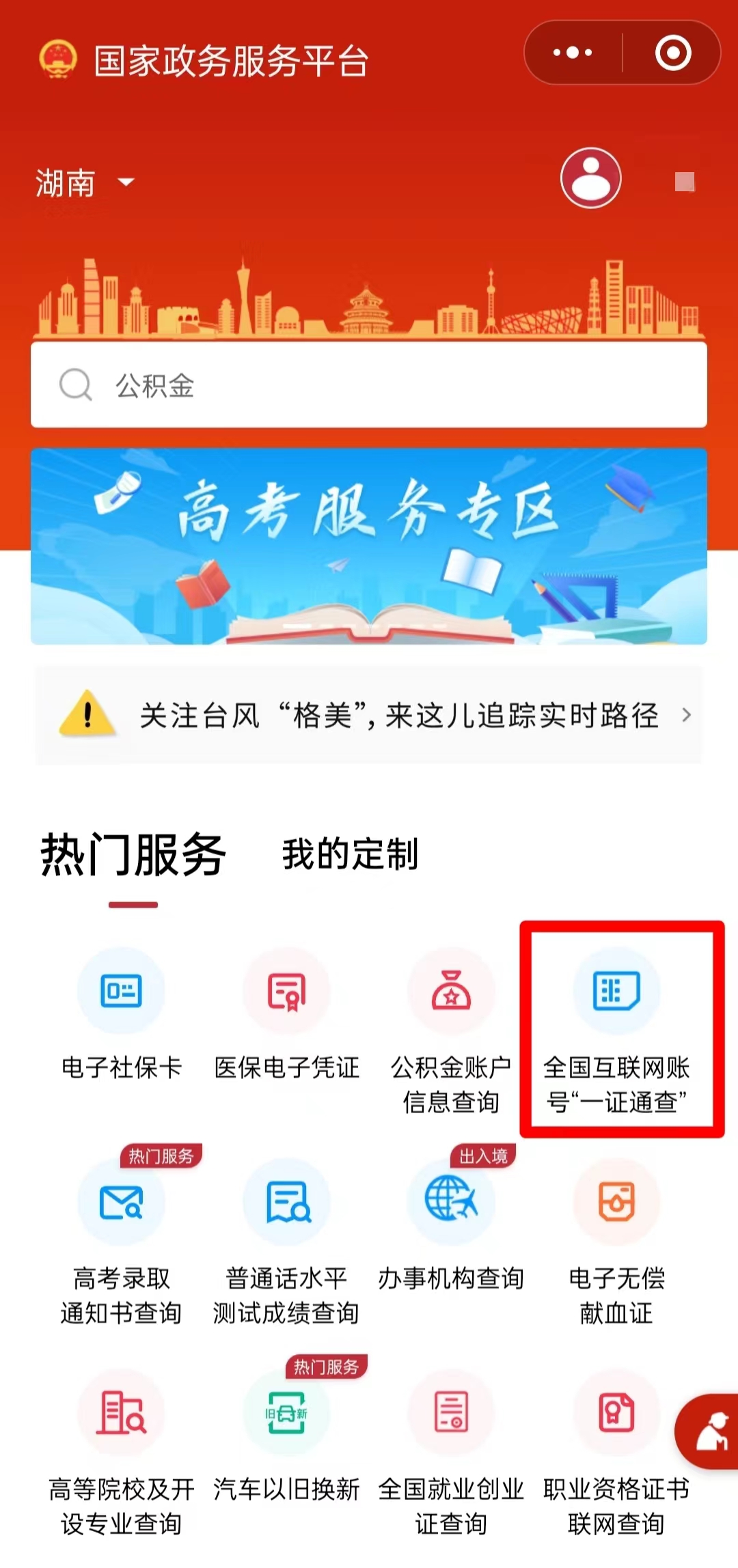
Task: Select the 热门服务 tab
Action: (133, 854)
